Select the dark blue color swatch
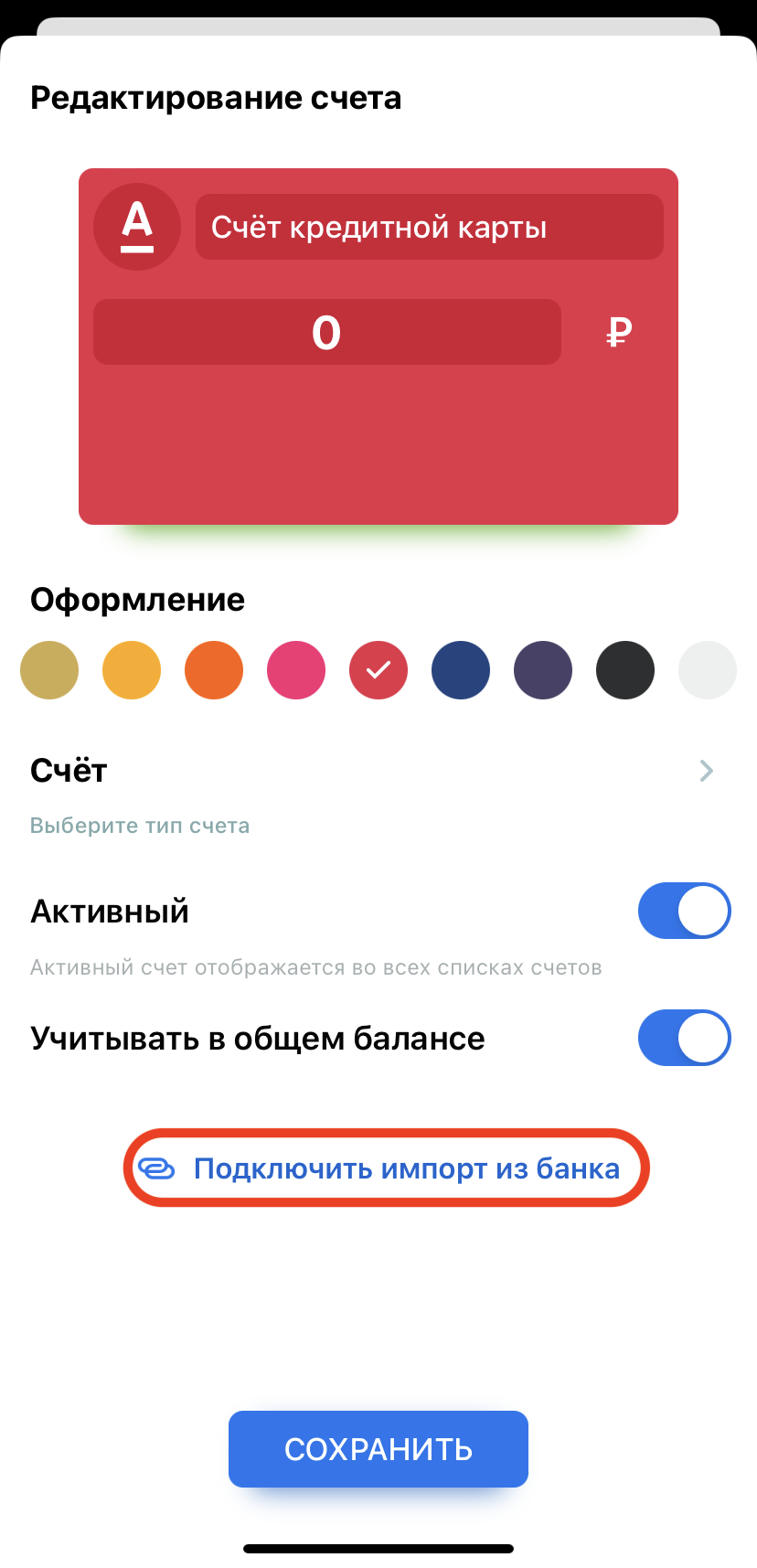This screenshot has width=757, height=1568. 461,670
